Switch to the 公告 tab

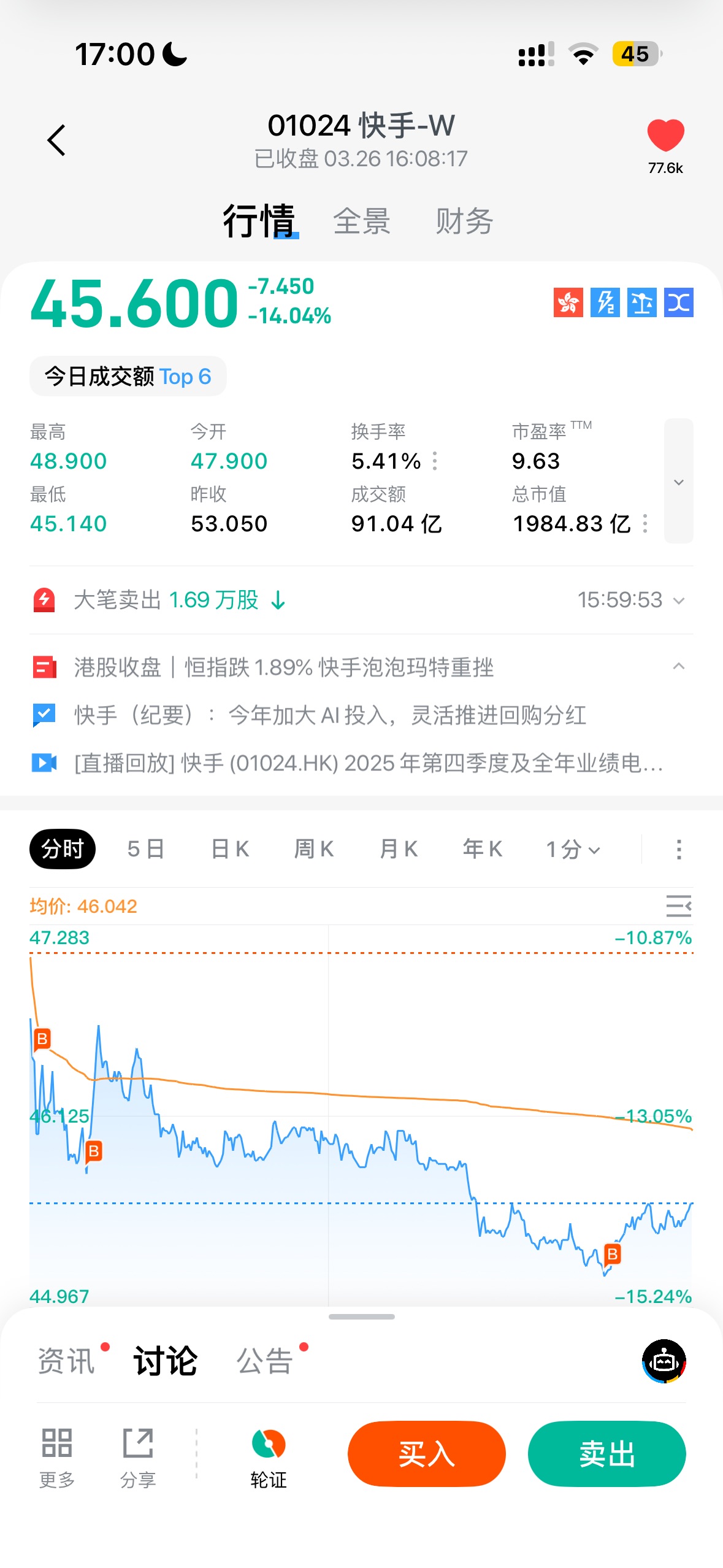[x=265, y=1361]
